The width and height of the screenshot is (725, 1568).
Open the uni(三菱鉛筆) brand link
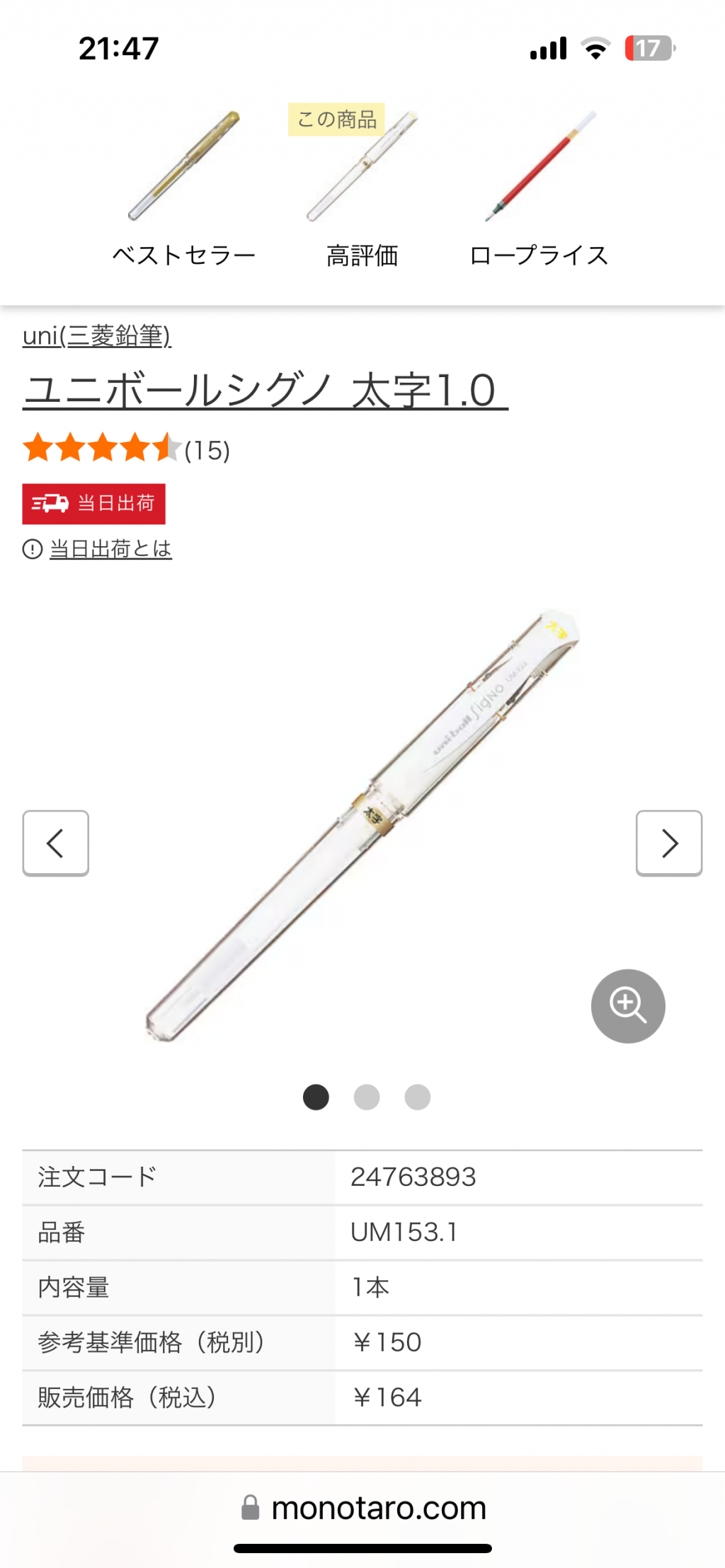[97, 335]
